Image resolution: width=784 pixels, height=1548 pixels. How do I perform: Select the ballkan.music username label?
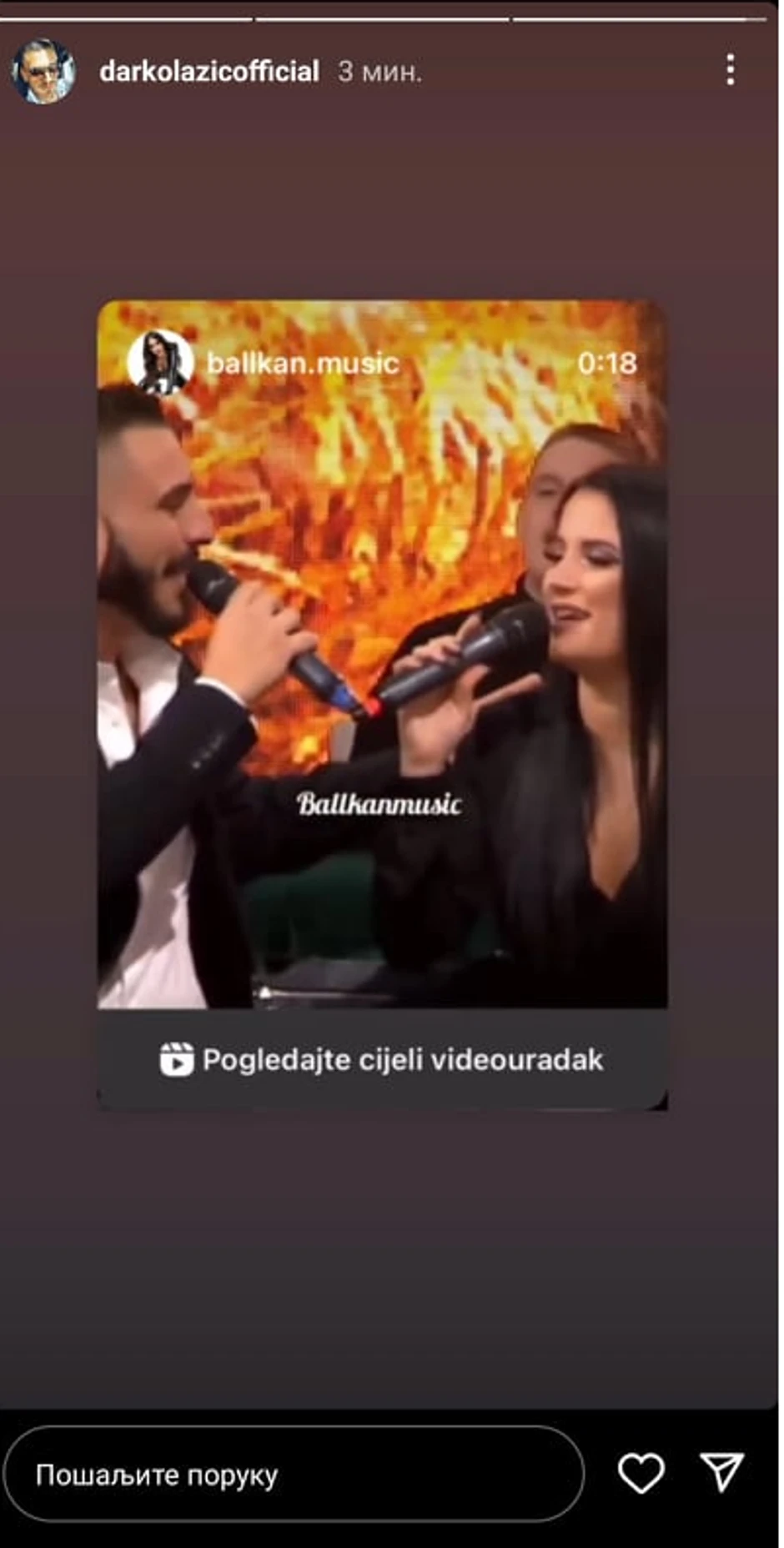pos(304,361)
